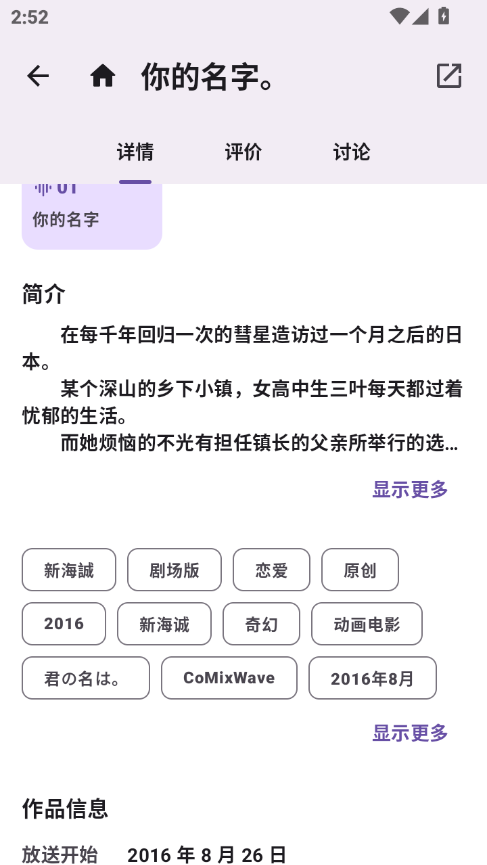Go back using the arrow icon
The image size is (487, 865).
point(38,76)
